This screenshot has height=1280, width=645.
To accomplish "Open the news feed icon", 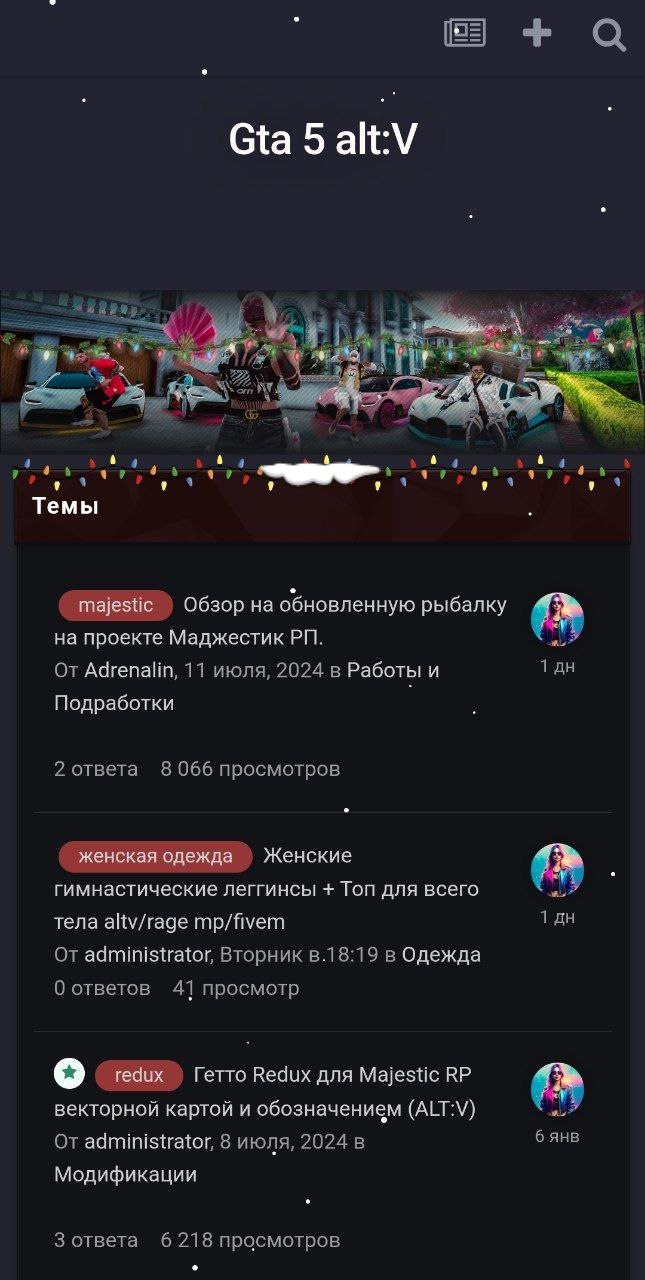I will click(465, 33).
